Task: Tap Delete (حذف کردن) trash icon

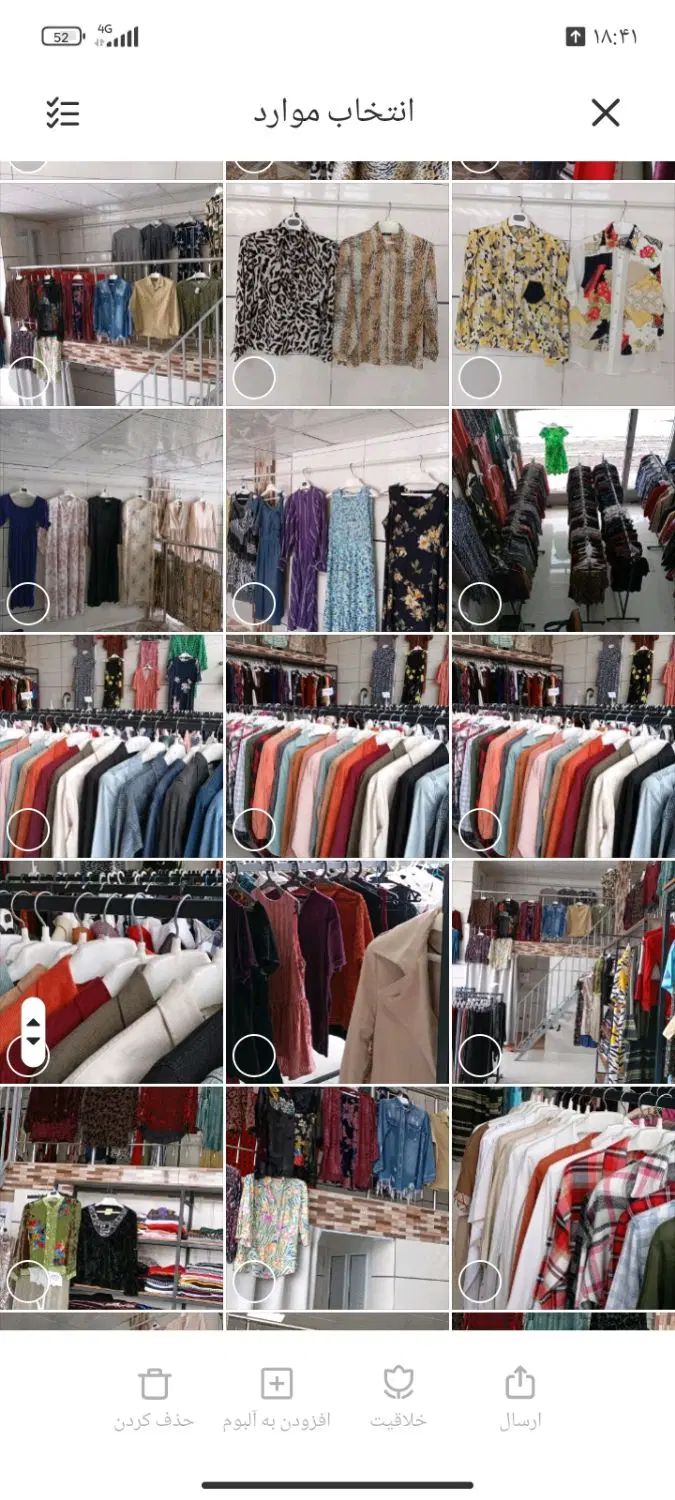Action: click(154, 1397)
